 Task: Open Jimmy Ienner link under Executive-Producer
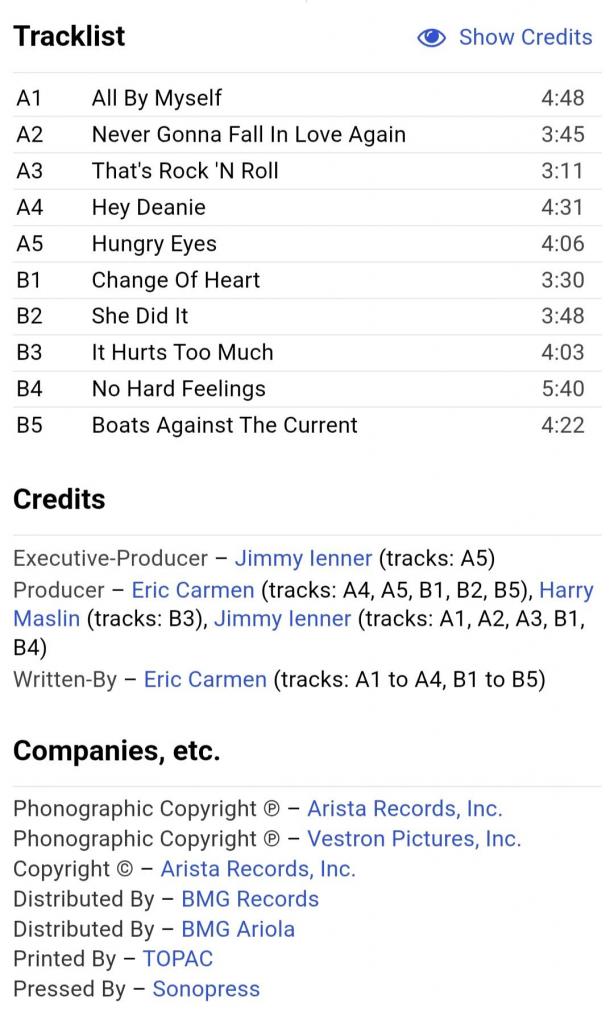pos(302,558)
